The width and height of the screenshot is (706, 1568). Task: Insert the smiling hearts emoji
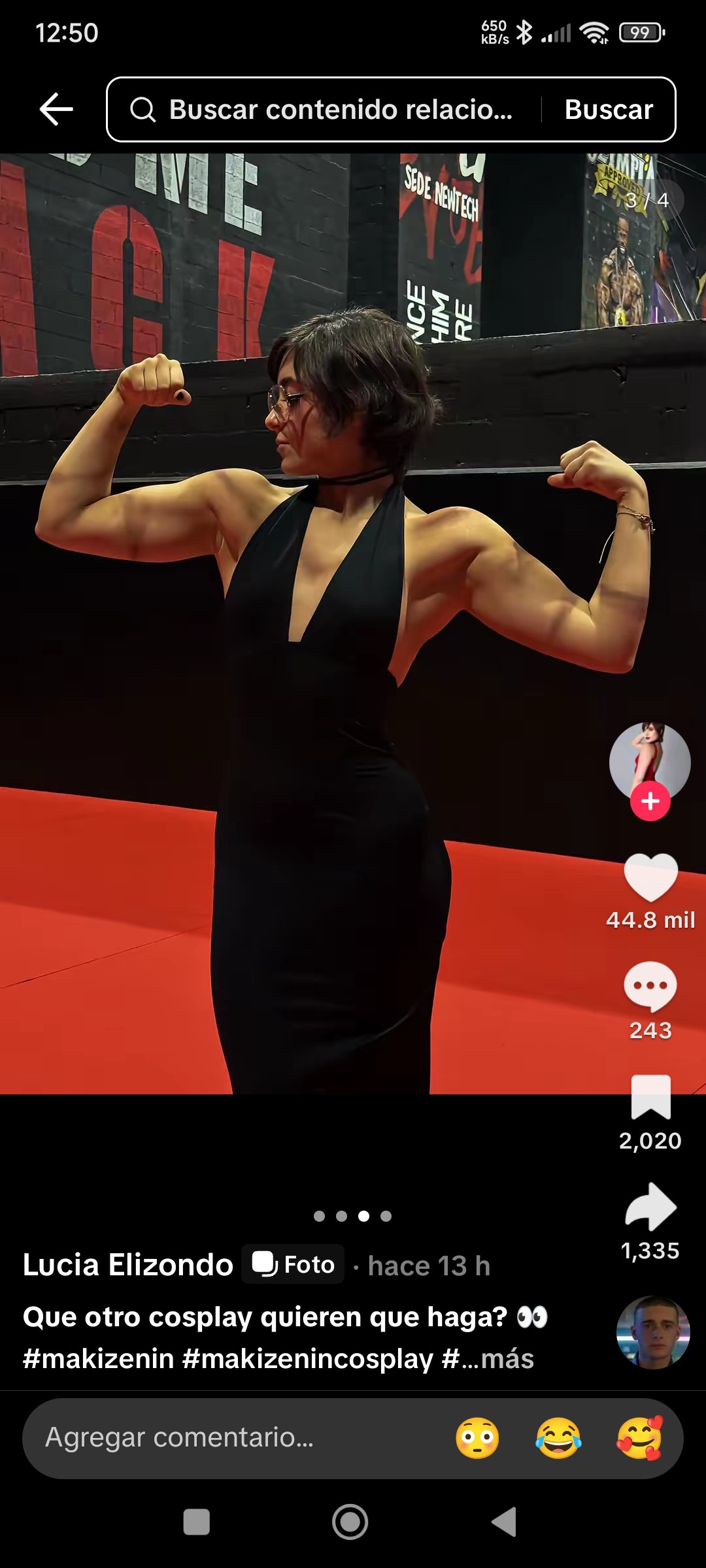pyautogui.click(x=639, y=1437)
